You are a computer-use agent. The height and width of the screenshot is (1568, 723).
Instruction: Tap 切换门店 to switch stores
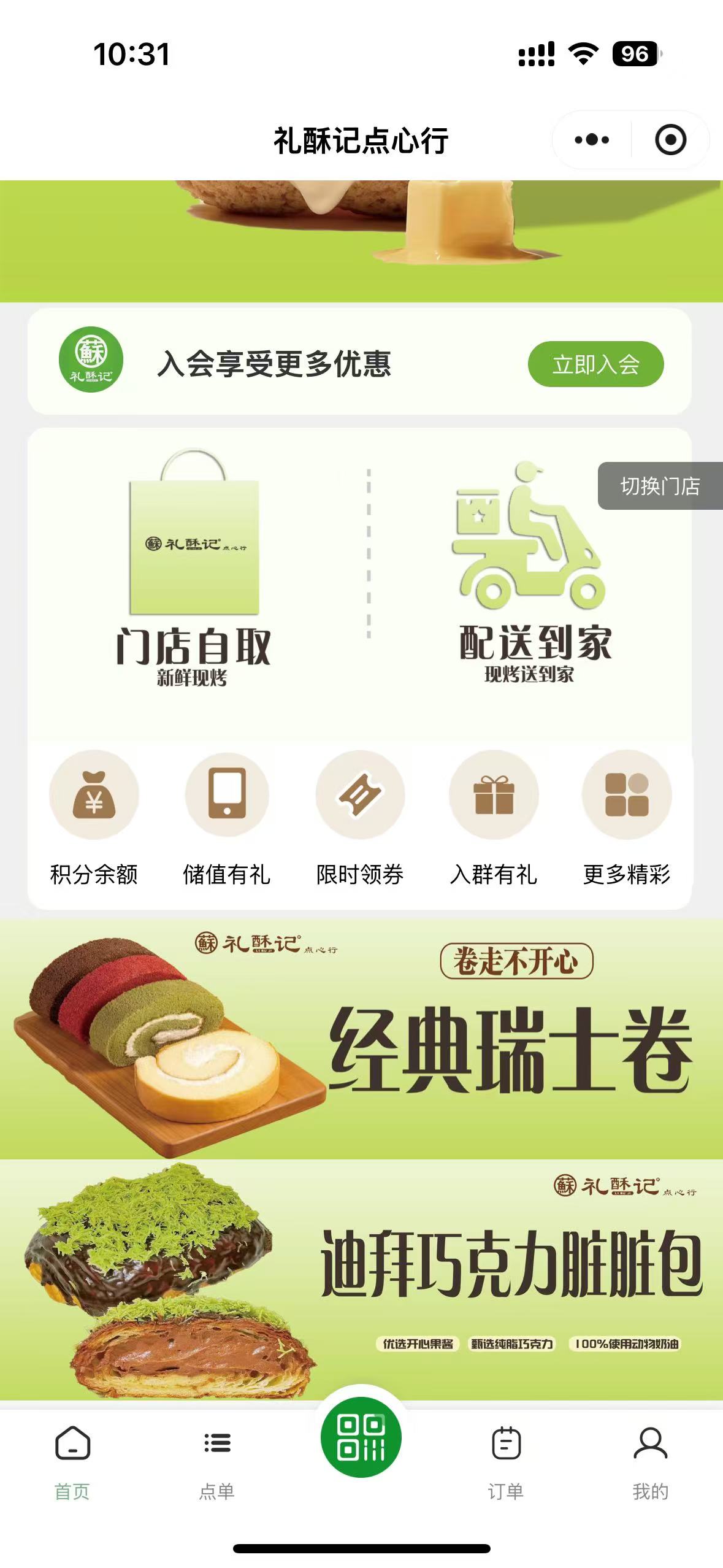660,486
